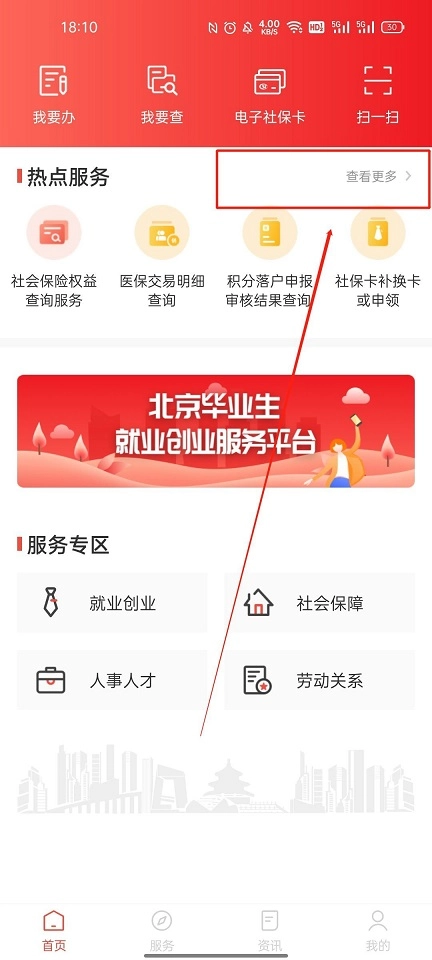Open 社会保险权益查询服务
432x960 pixels.
(x=54, y=257)
